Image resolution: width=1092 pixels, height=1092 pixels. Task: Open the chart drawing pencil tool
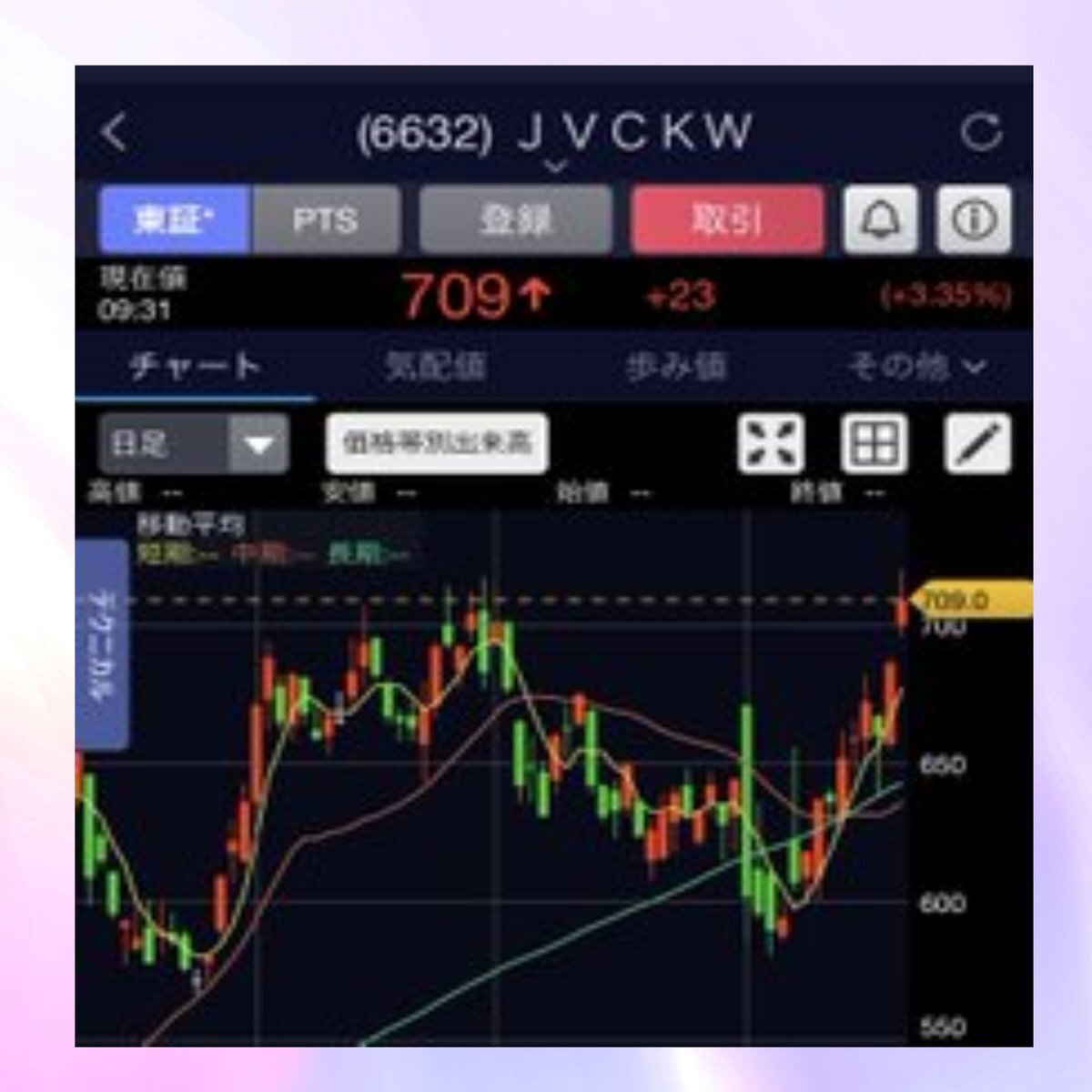(x=977, y=444)
